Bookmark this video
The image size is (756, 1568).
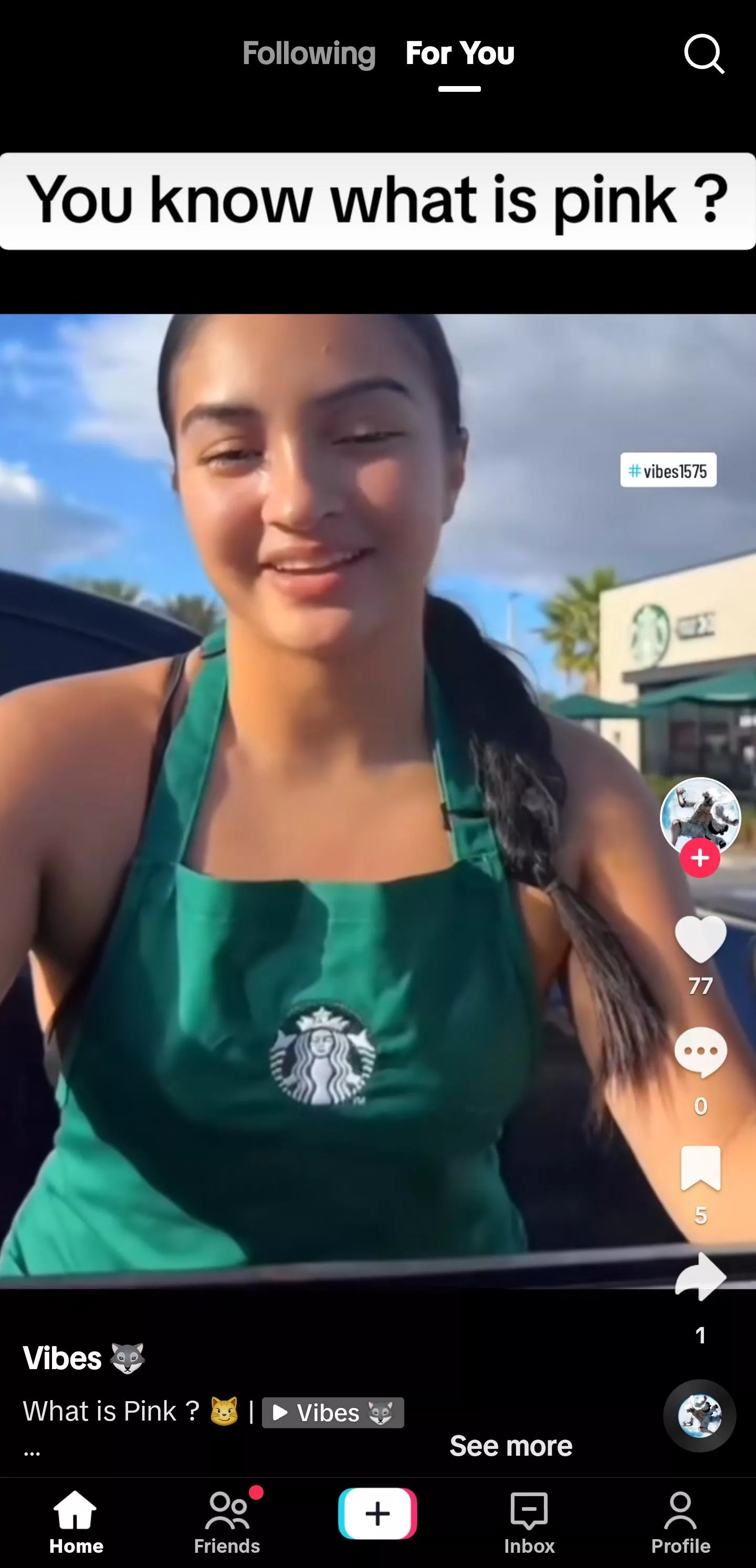(700, 1168)
